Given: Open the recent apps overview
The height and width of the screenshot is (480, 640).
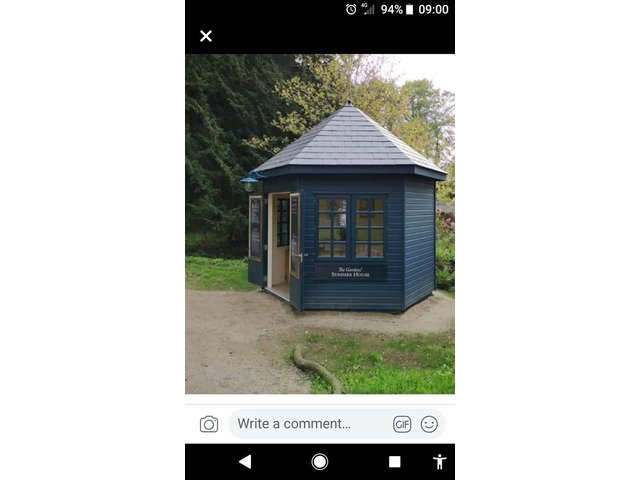Looking at the screenshot, I should (395, 462).
